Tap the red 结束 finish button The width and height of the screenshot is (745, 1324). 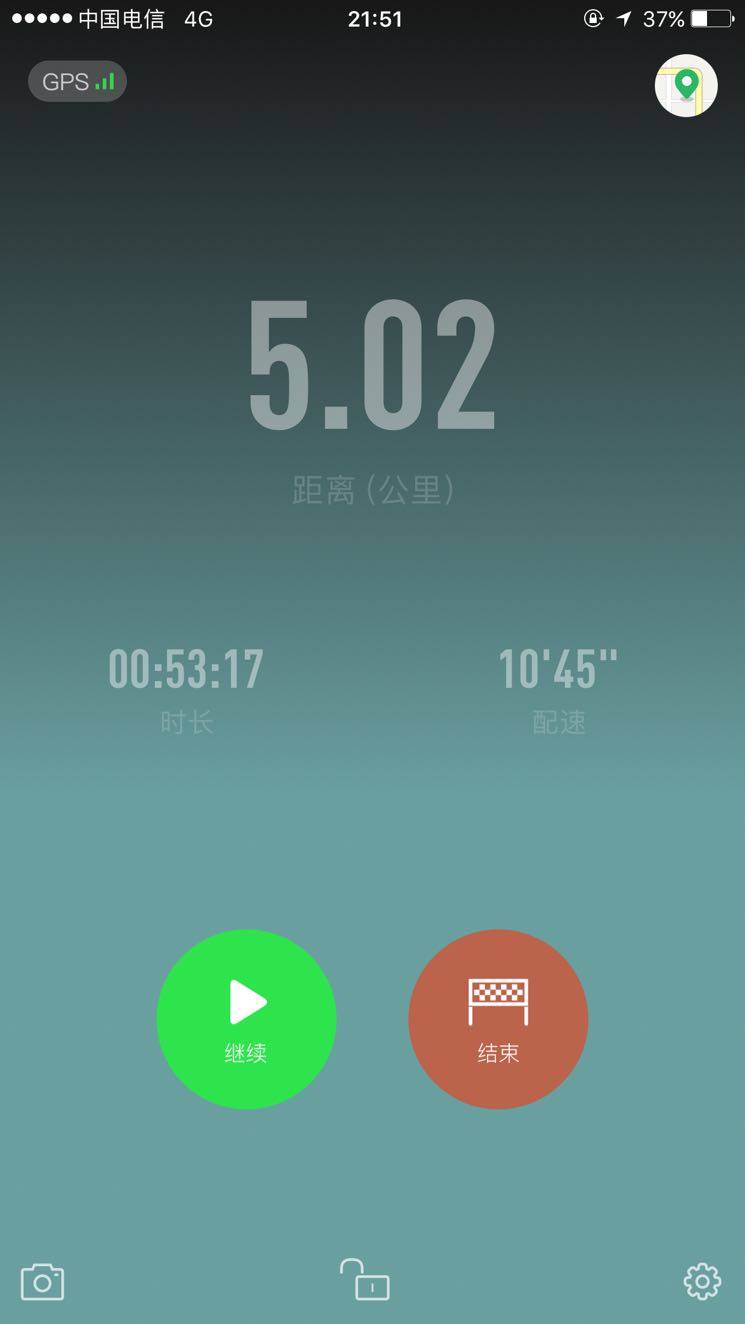click(x=498, y=1019)
